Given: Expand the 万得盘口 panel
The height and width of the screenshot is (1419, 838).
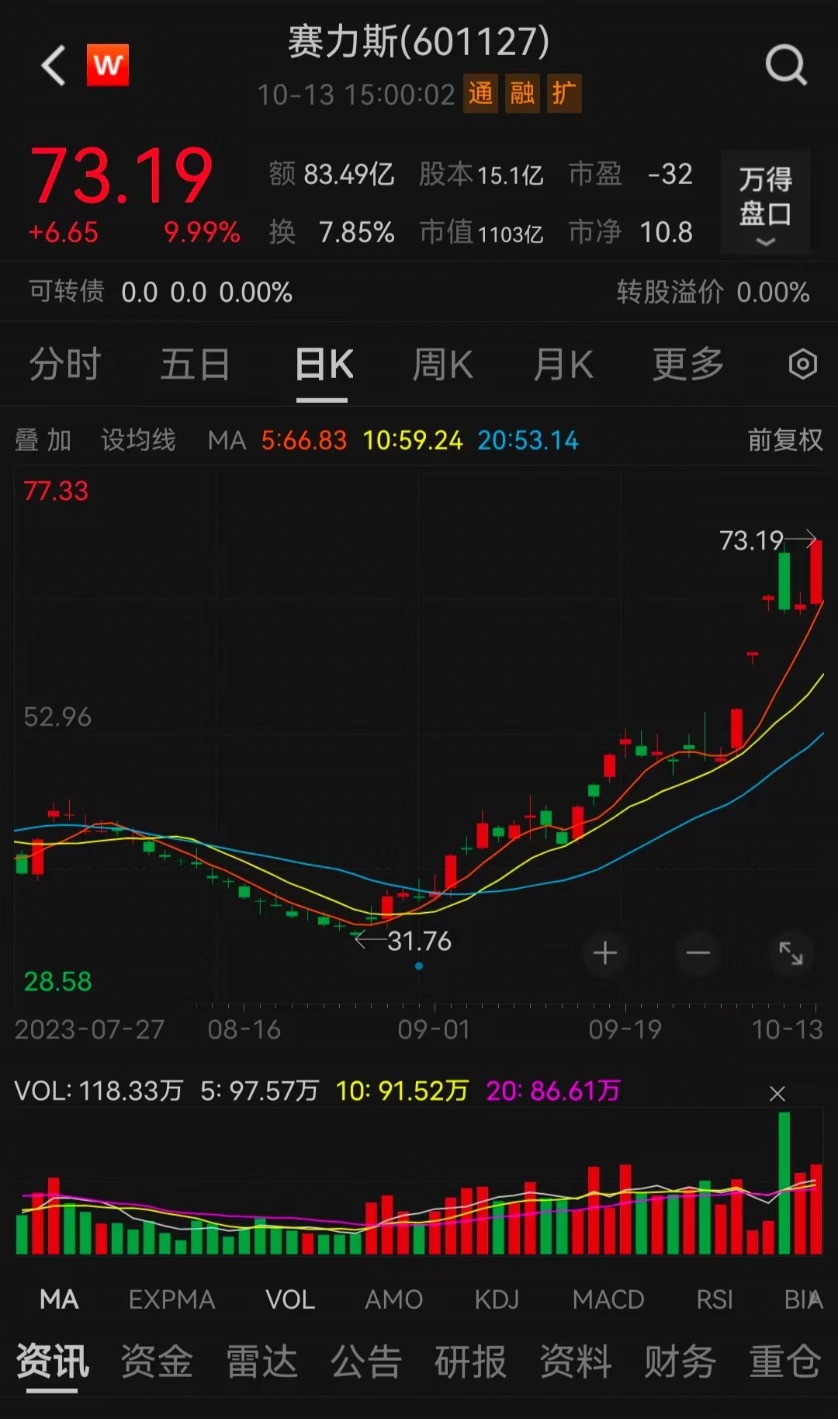Looking at the screenshot, I should 765,205.
